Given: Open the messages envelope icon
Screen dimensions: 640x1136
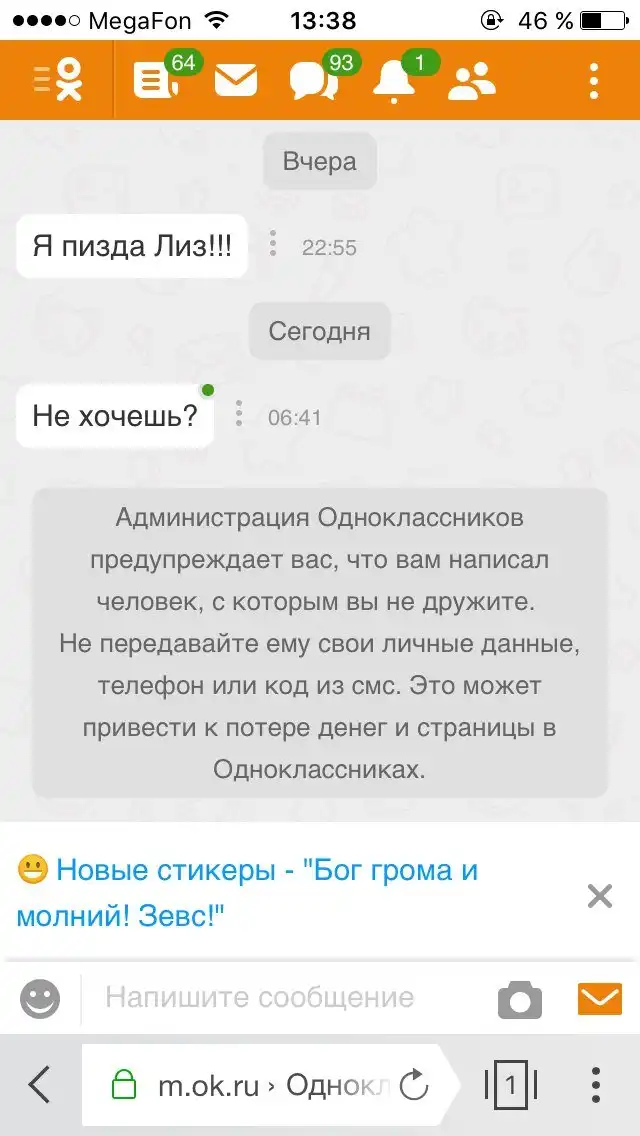Looking at the screenshot, I should (236, 80).
